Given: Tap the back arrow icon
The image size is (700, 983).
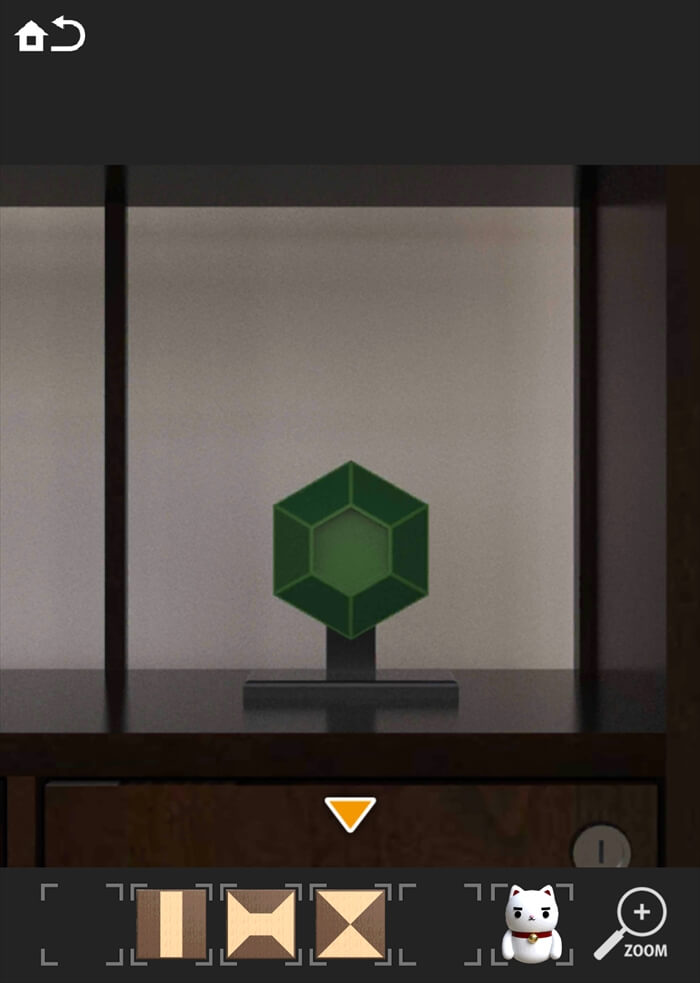Looking at the screenshot, I should pyautogui.click(x=69, y=36).
